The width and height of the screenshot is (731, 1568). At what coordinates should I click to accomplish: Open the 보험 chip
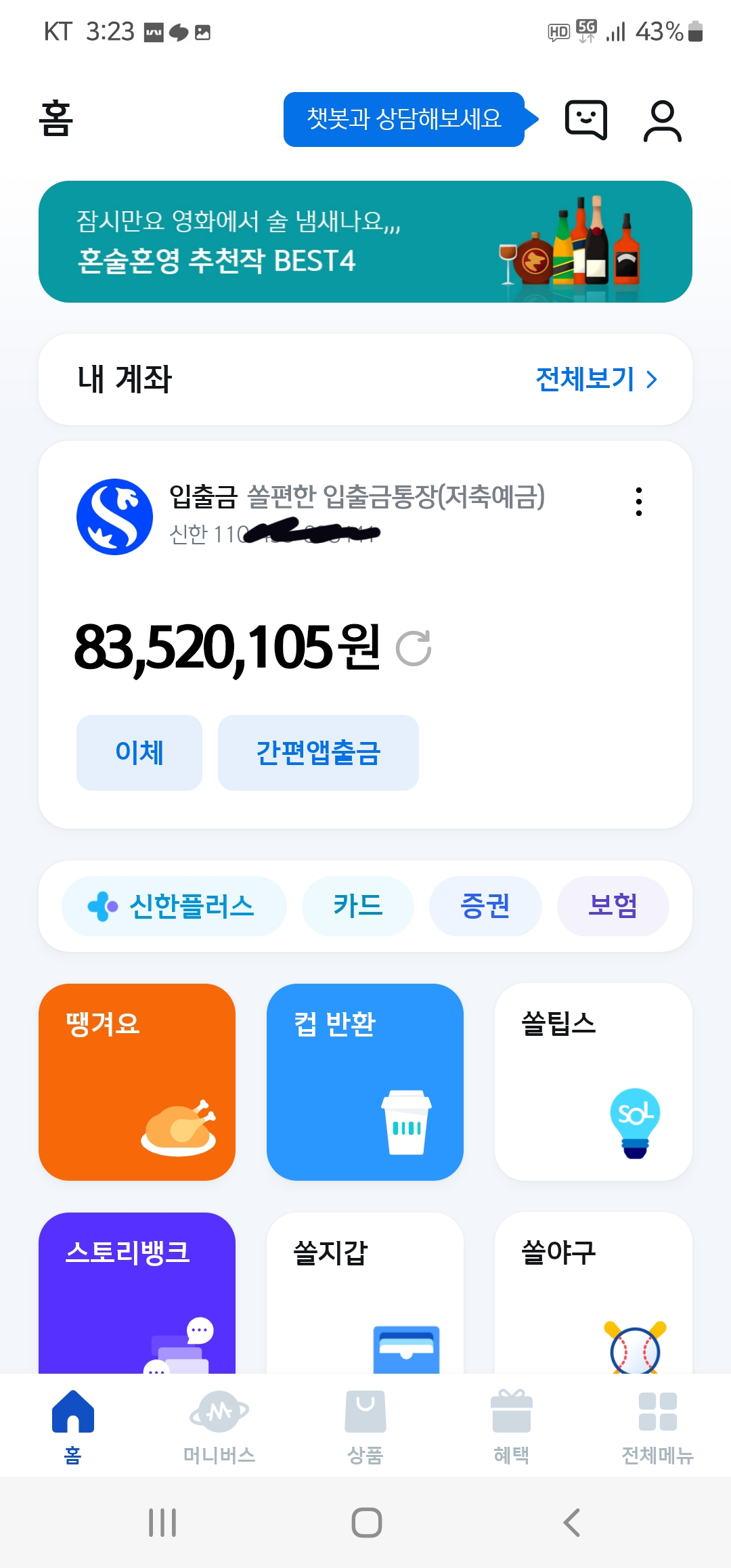(x=613, y=906)
